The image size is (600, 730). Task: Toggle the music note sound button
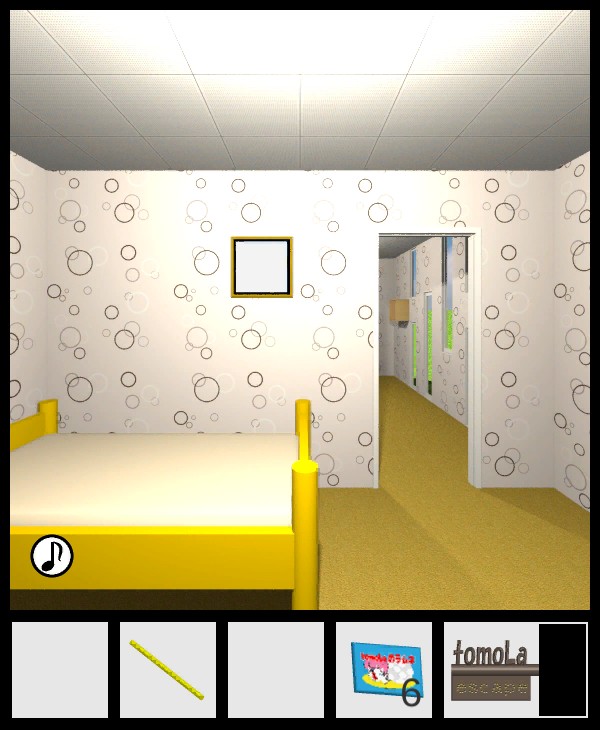click(52, 556)
